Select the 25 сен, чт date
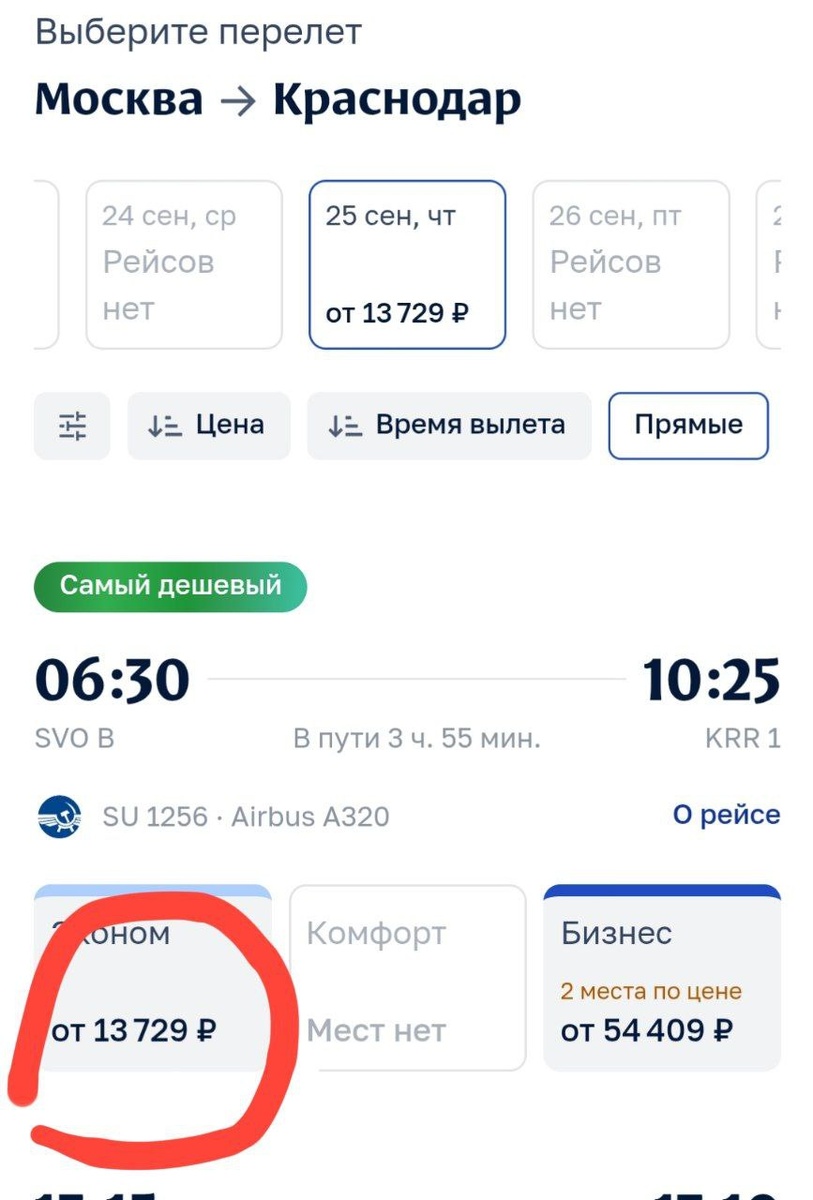813x1200 pixels. pyautogui.click(x=407, y=264)
